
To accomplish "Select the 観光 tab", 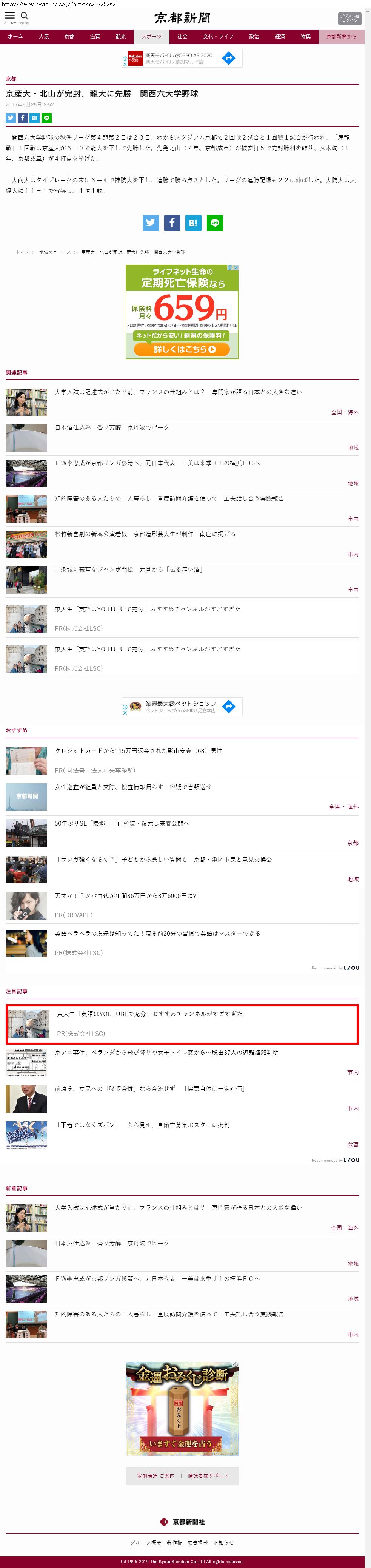I will pyautogui.click(x=120, y=37).
